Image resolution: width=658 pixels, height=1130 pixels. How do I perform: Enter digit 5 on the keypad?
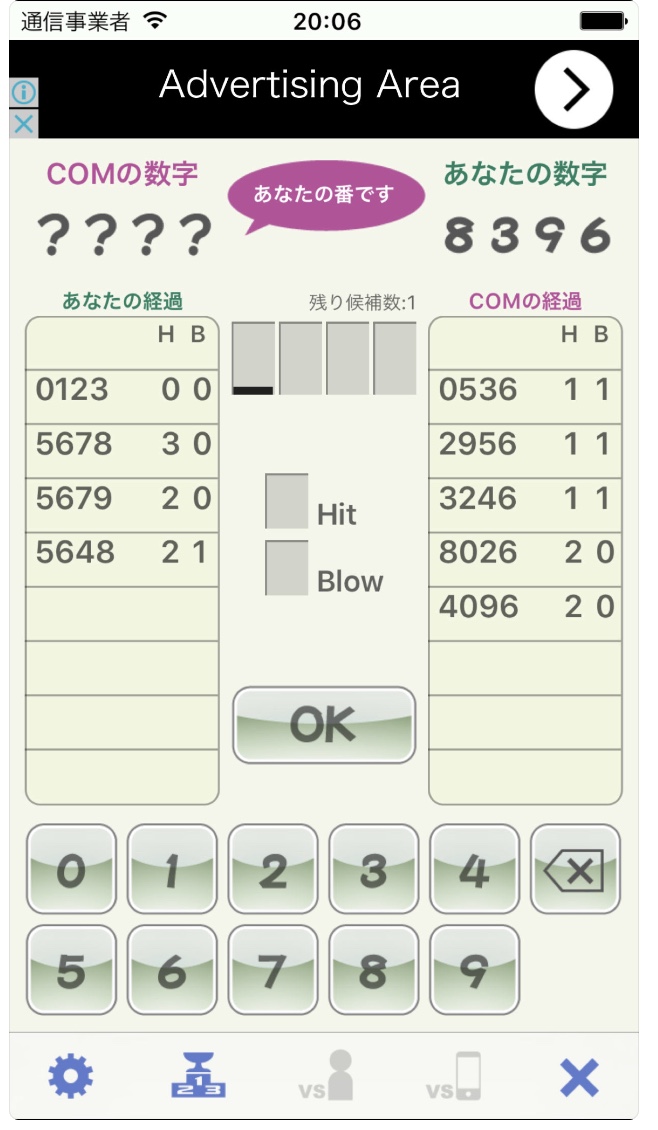coord(71,970)
